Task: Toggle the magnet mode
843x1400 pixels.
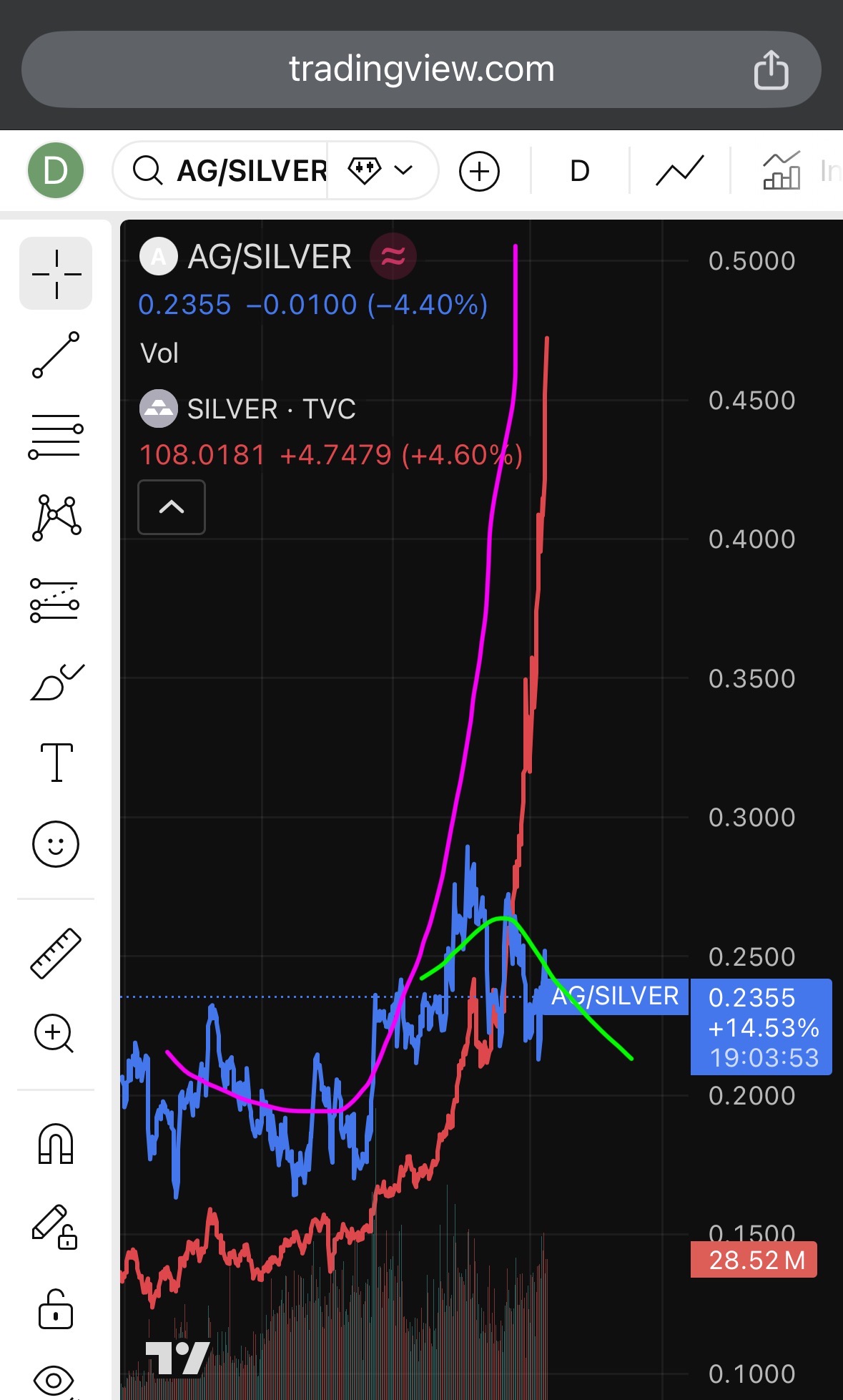Action: [56, 1143]
